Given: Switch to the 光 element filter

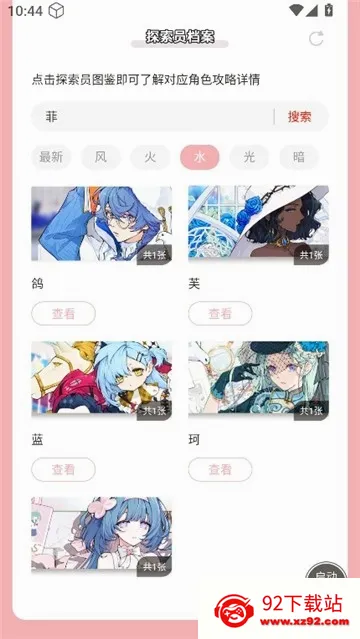Looking at the screenshot, I should [250, 157].
